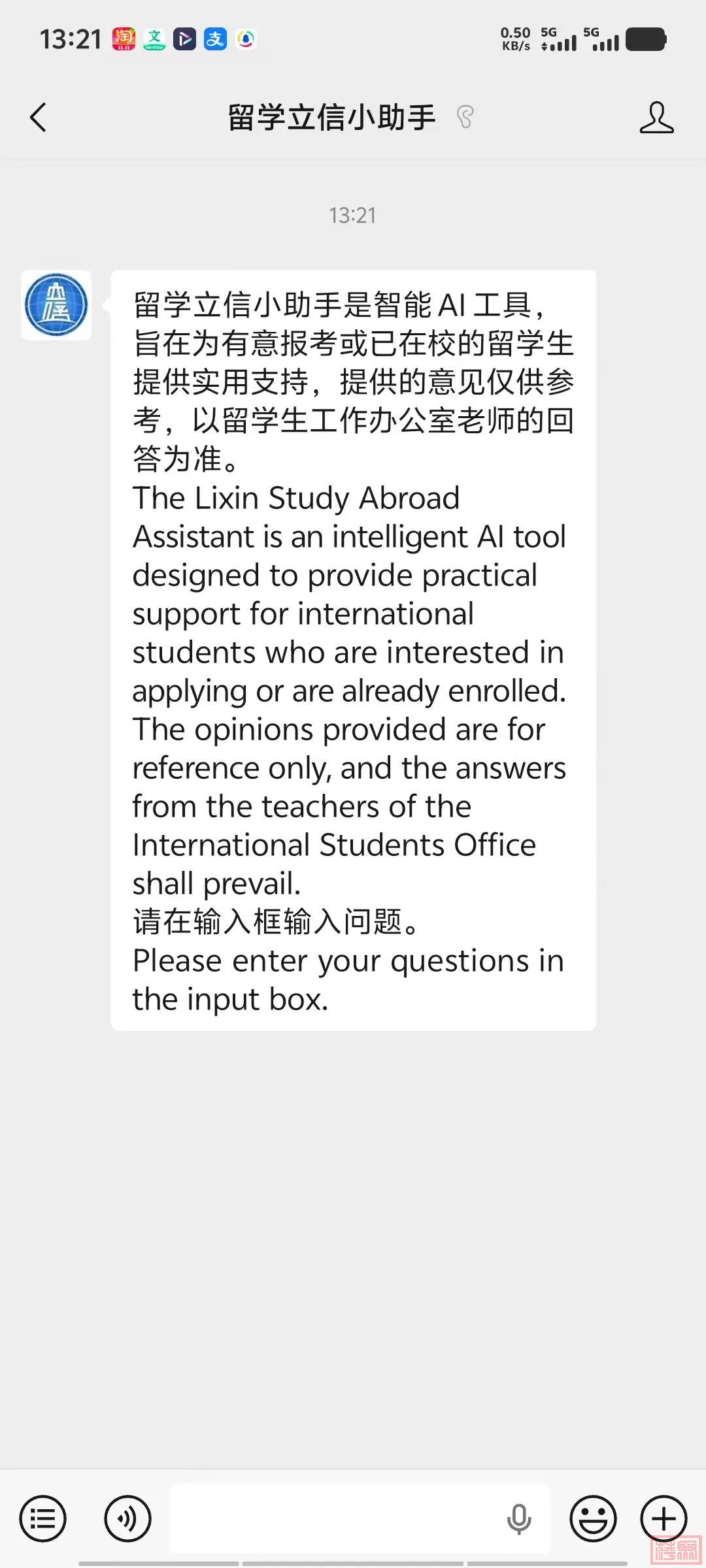This screenshot has width=706, height=1568.
Task: Open the emoji sticker panel
Action: click(593, 1518)
